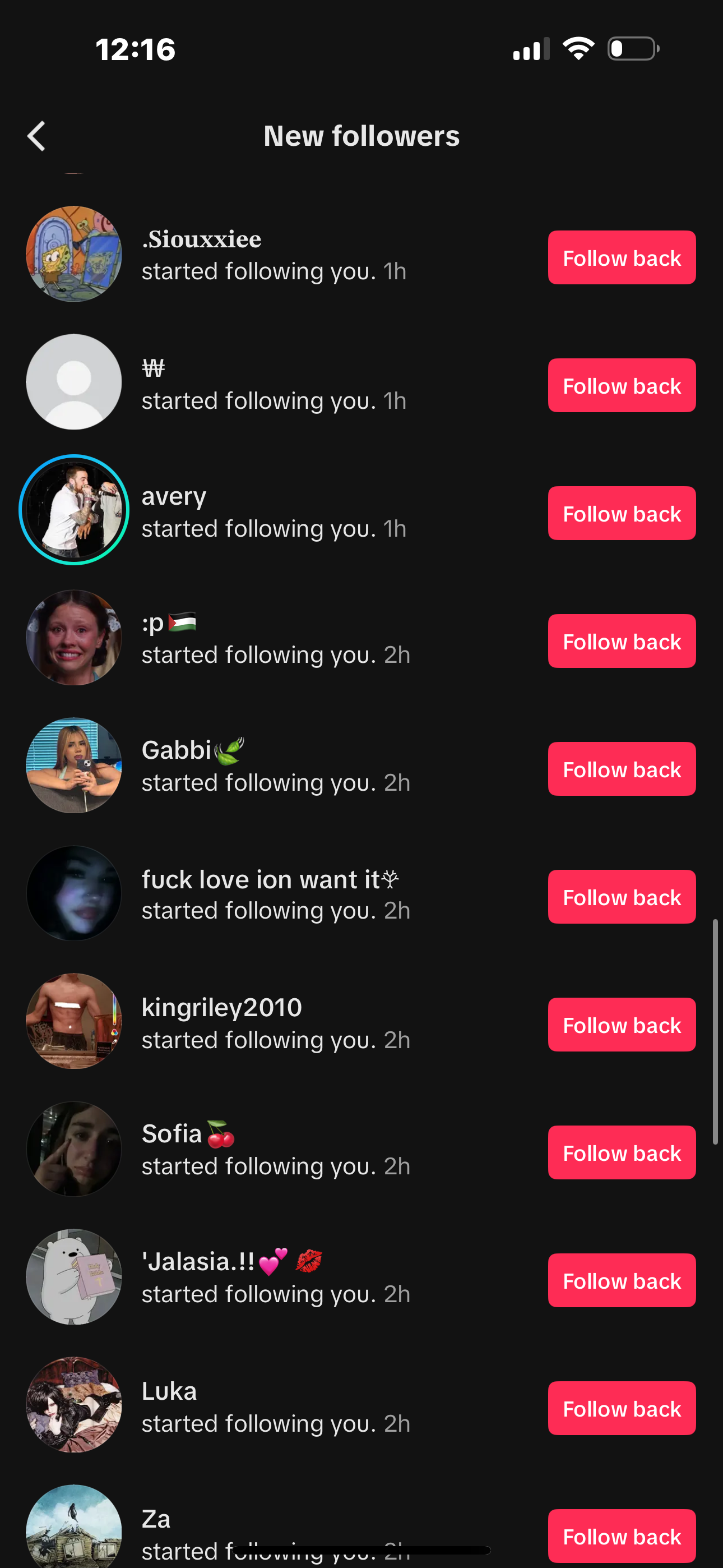
Task: Open kingriley2010's profile
Action: pos(73,1021)
